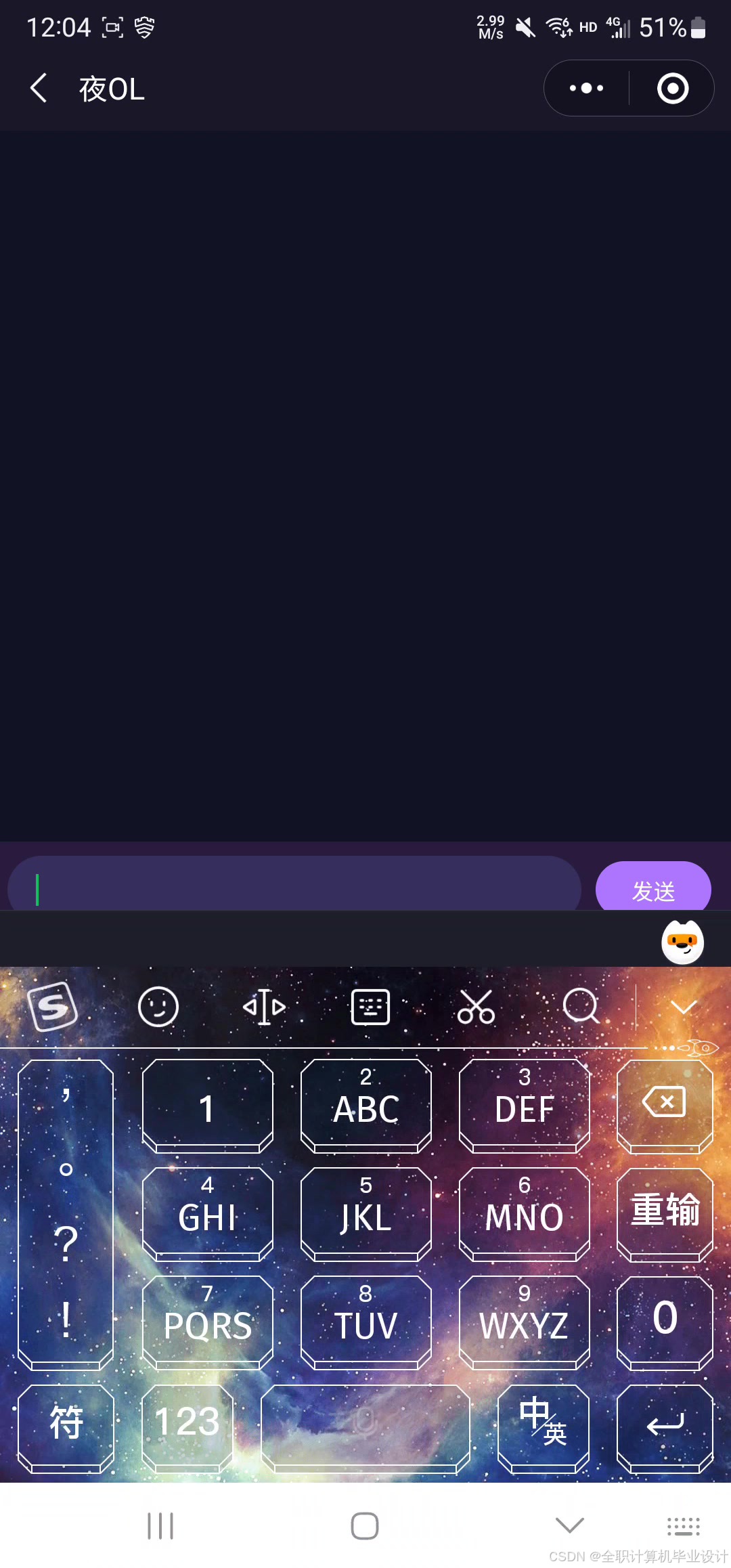731x1568 pixels.
Task: Open the keyboard search tool
Action: pos(581,1007)
